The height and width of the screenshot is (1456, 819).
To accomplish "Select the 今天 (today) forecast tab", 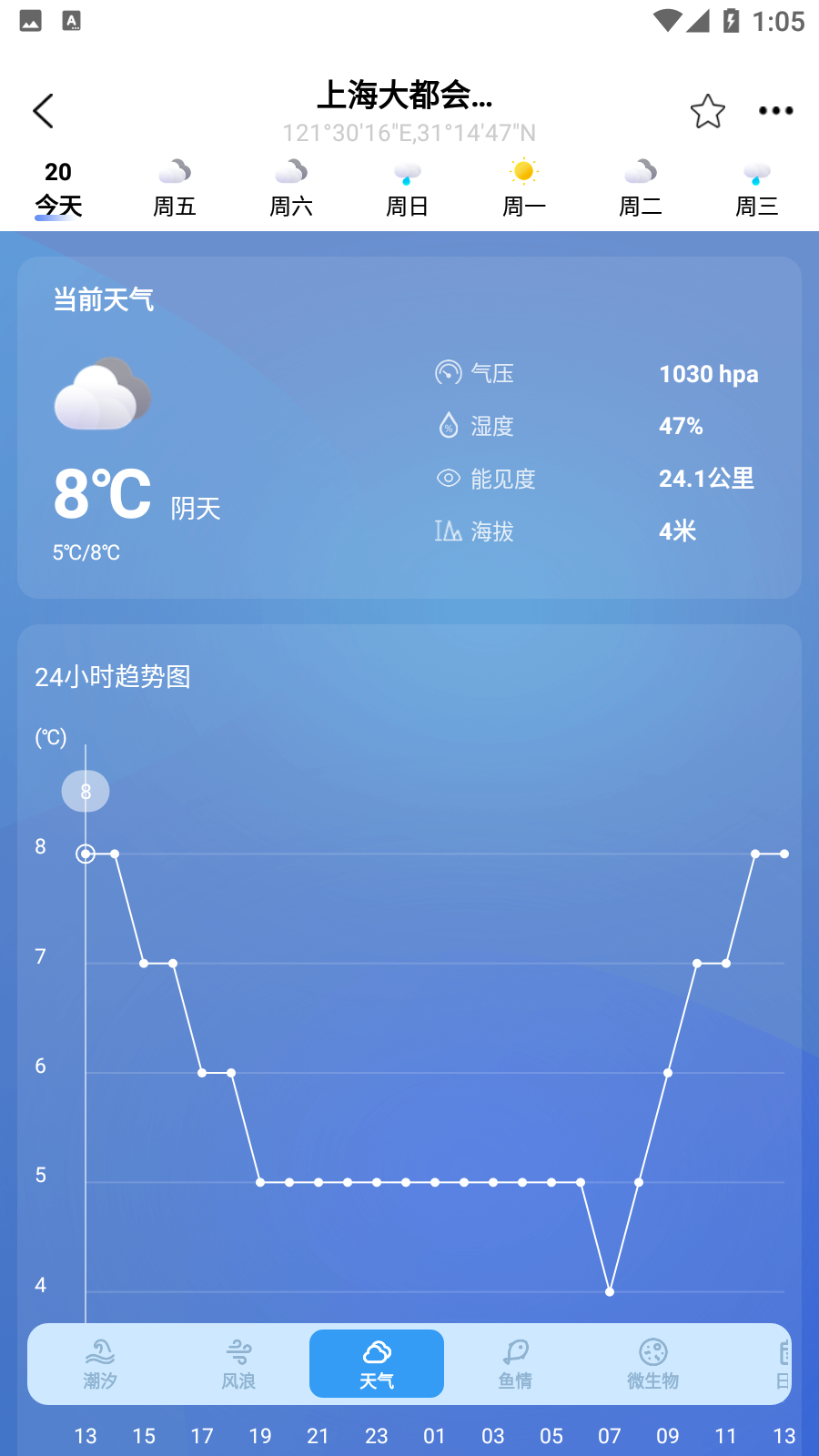I will click(x=58, y=189).
